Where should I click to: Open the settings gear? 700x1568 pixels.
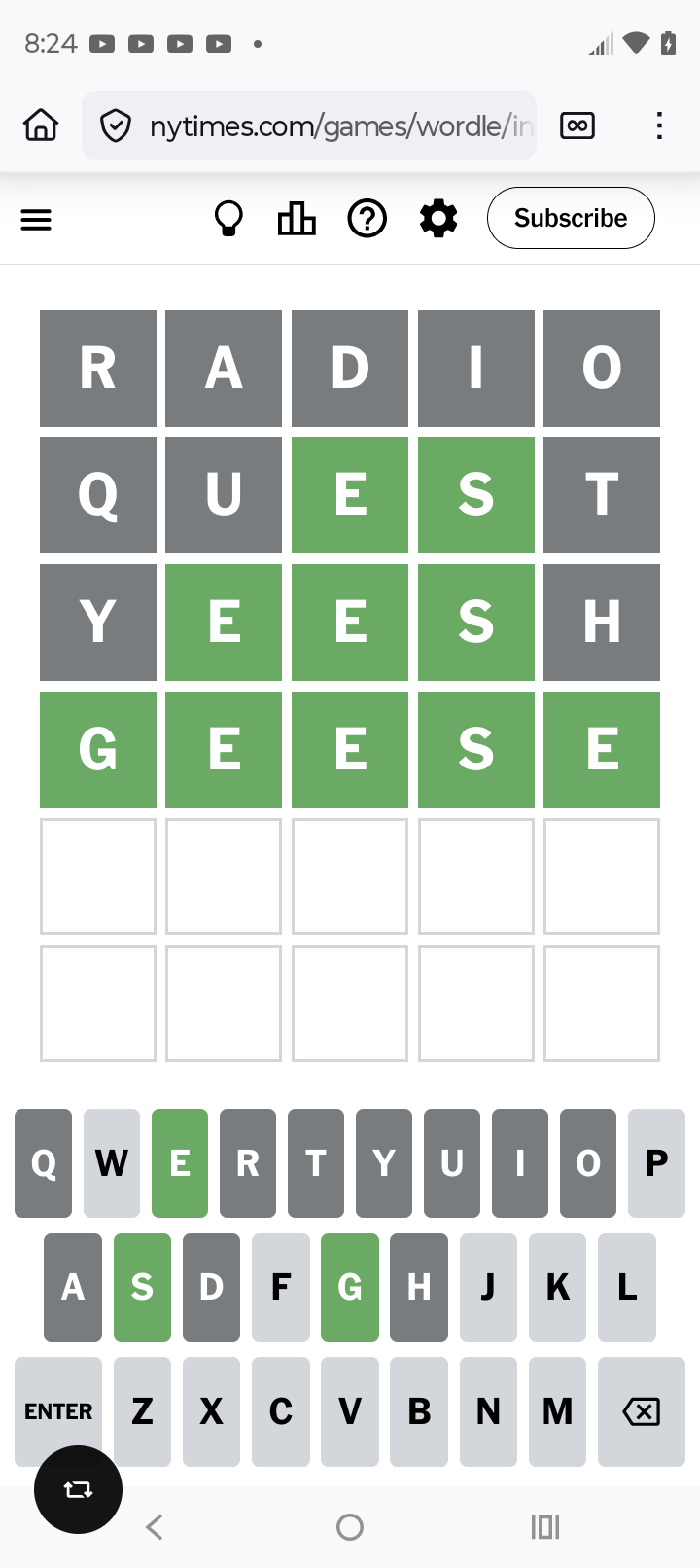(x=438, y=219)
